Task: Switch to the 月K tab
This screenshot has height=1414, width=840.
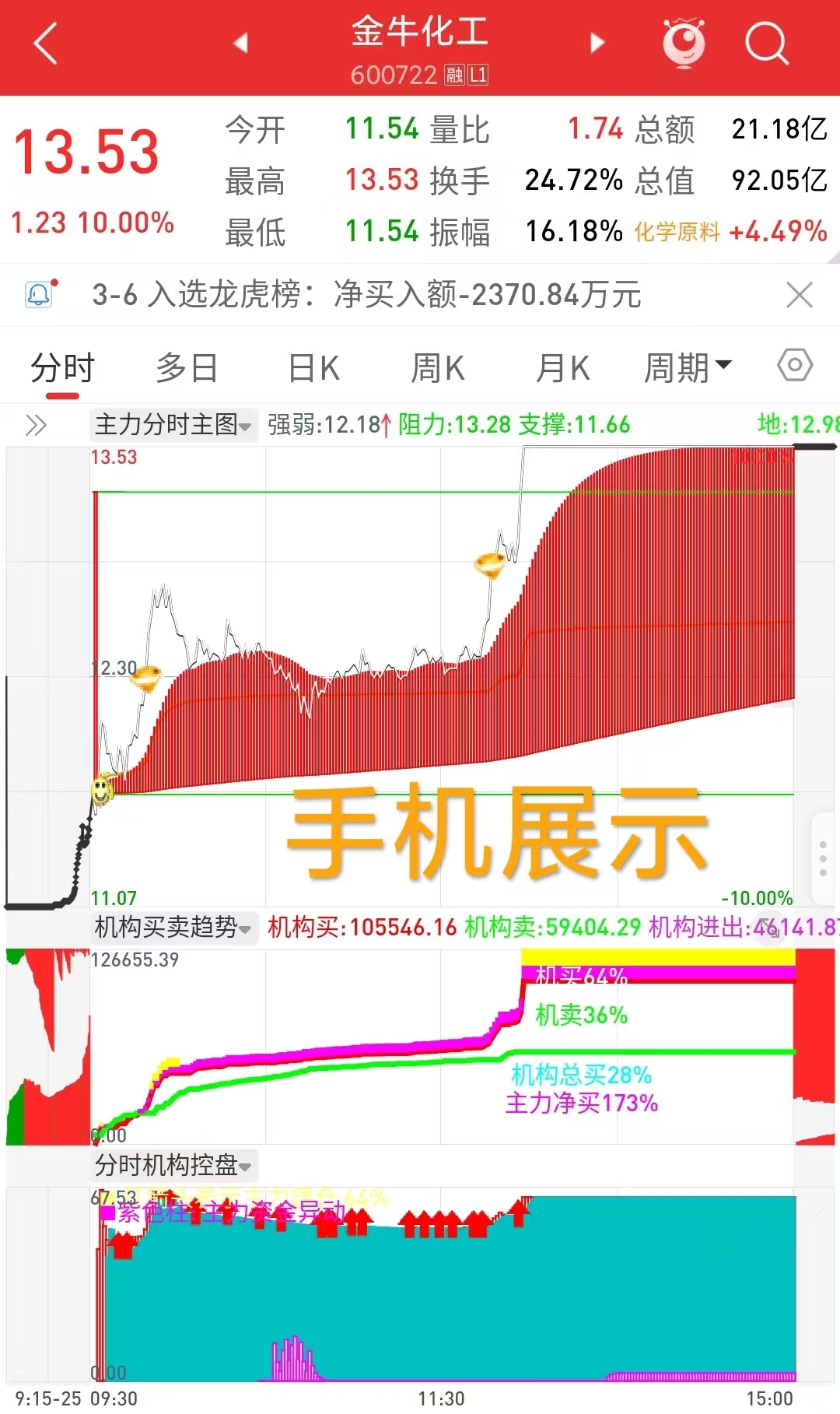Action: coord(562,368)
